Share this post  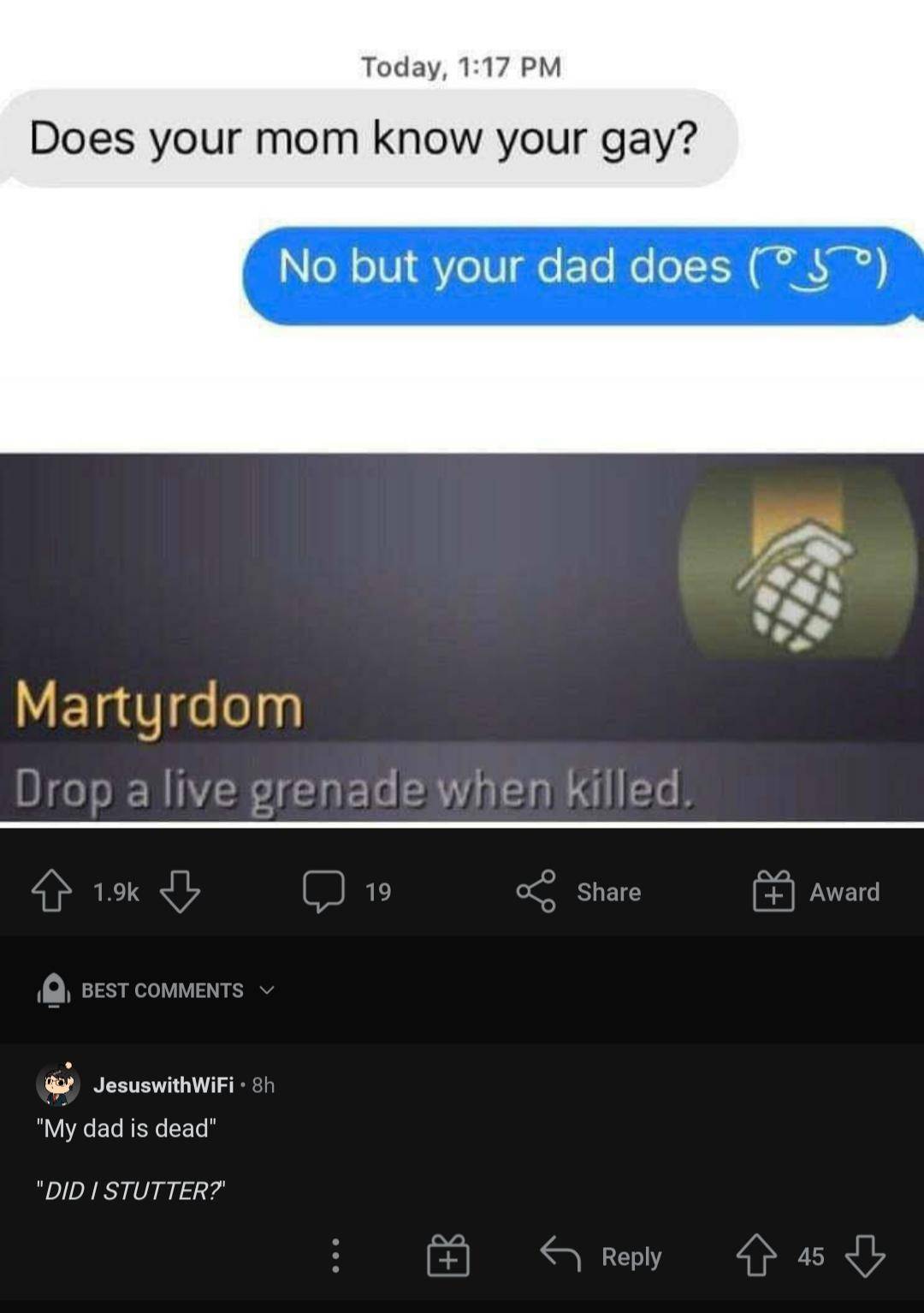tap(579, 891)
